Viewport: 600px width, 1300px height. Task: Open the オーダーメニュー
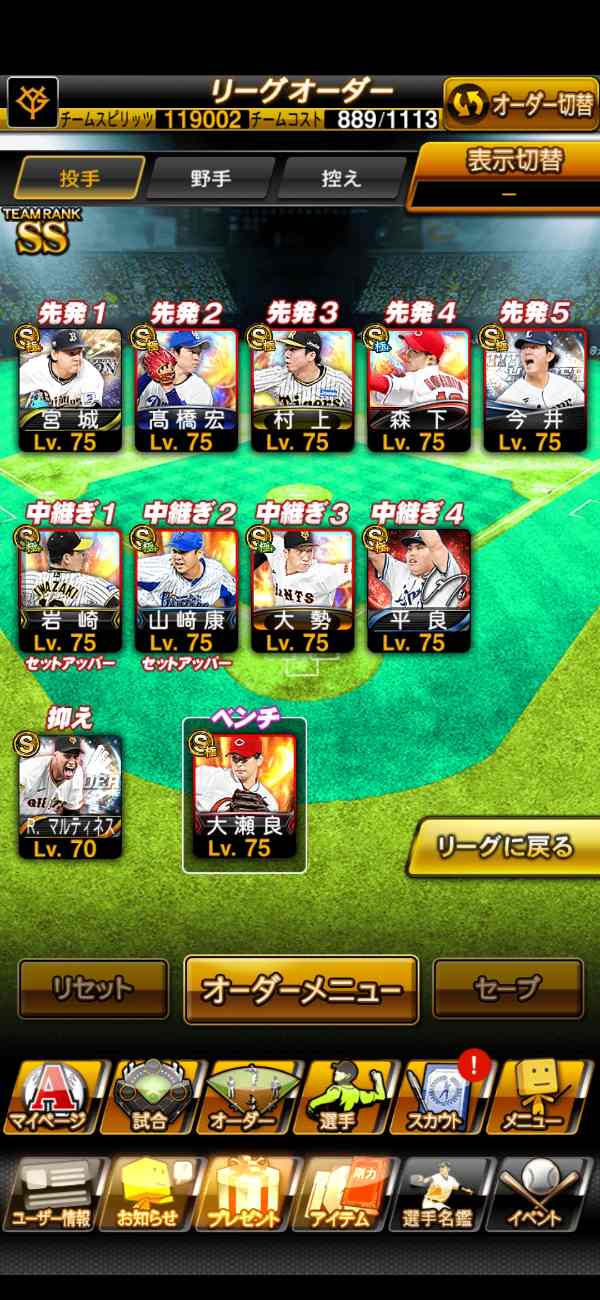pyautogui.click(x=301, y=990)
